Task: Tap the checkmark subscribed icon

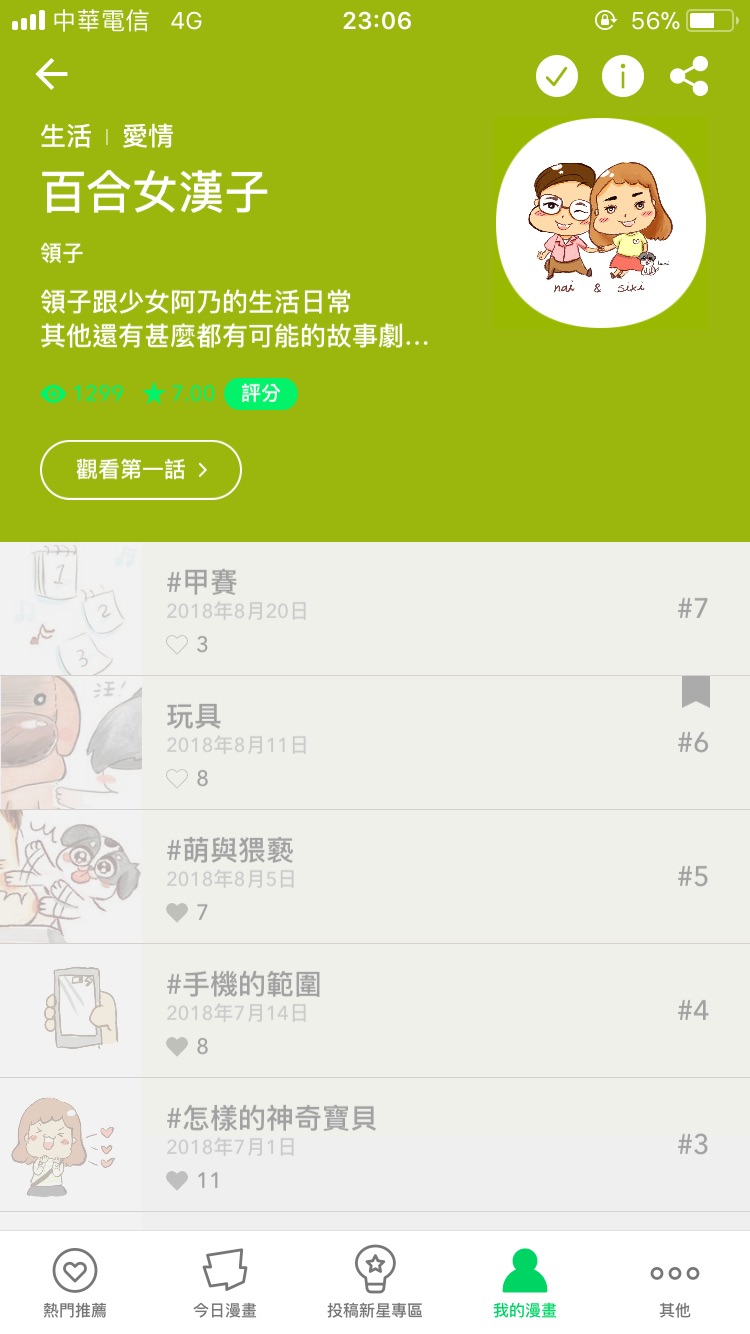Action: click(557, 76)
